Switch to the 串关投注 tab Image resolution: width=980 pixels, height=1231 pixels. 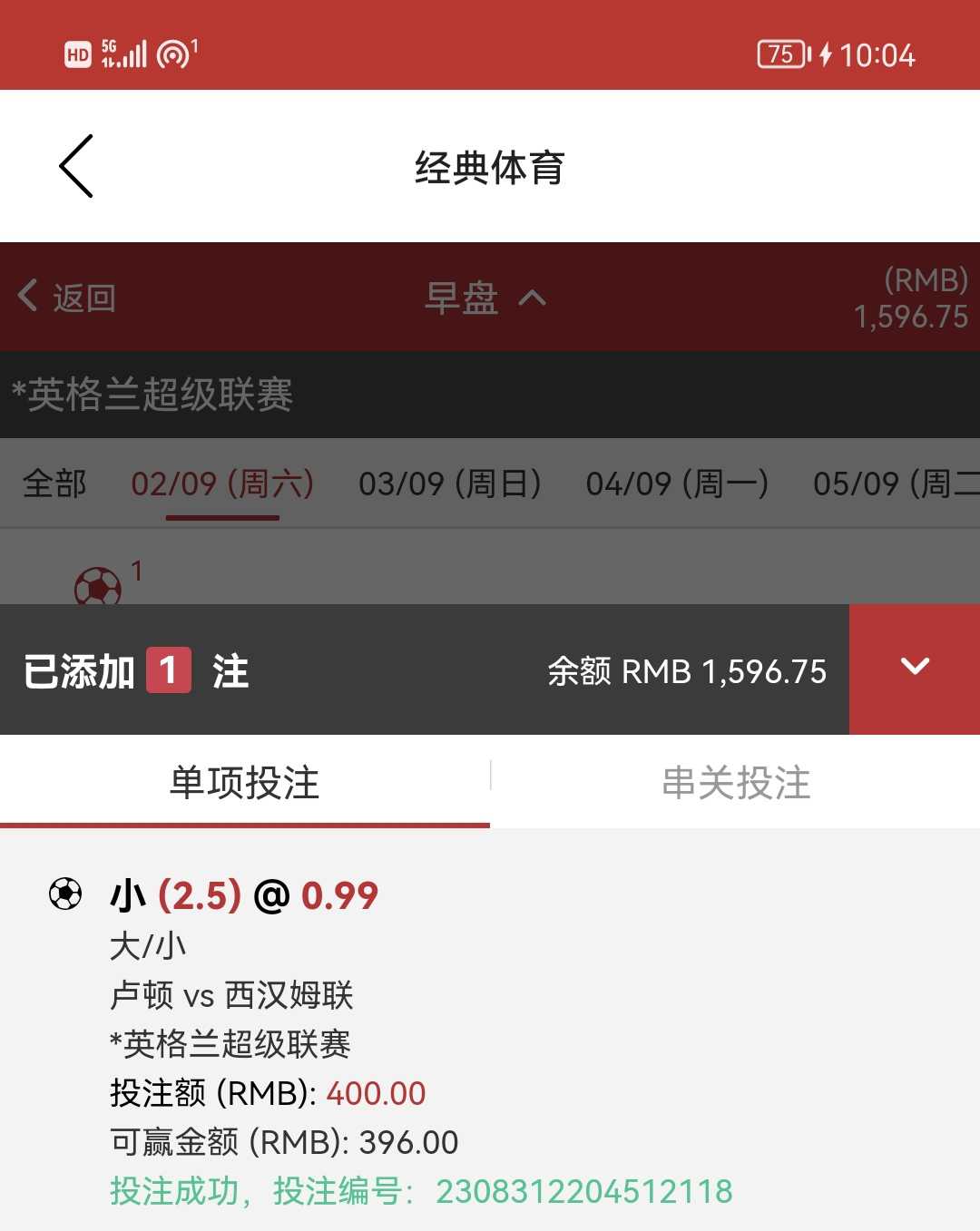coord(735,782)
